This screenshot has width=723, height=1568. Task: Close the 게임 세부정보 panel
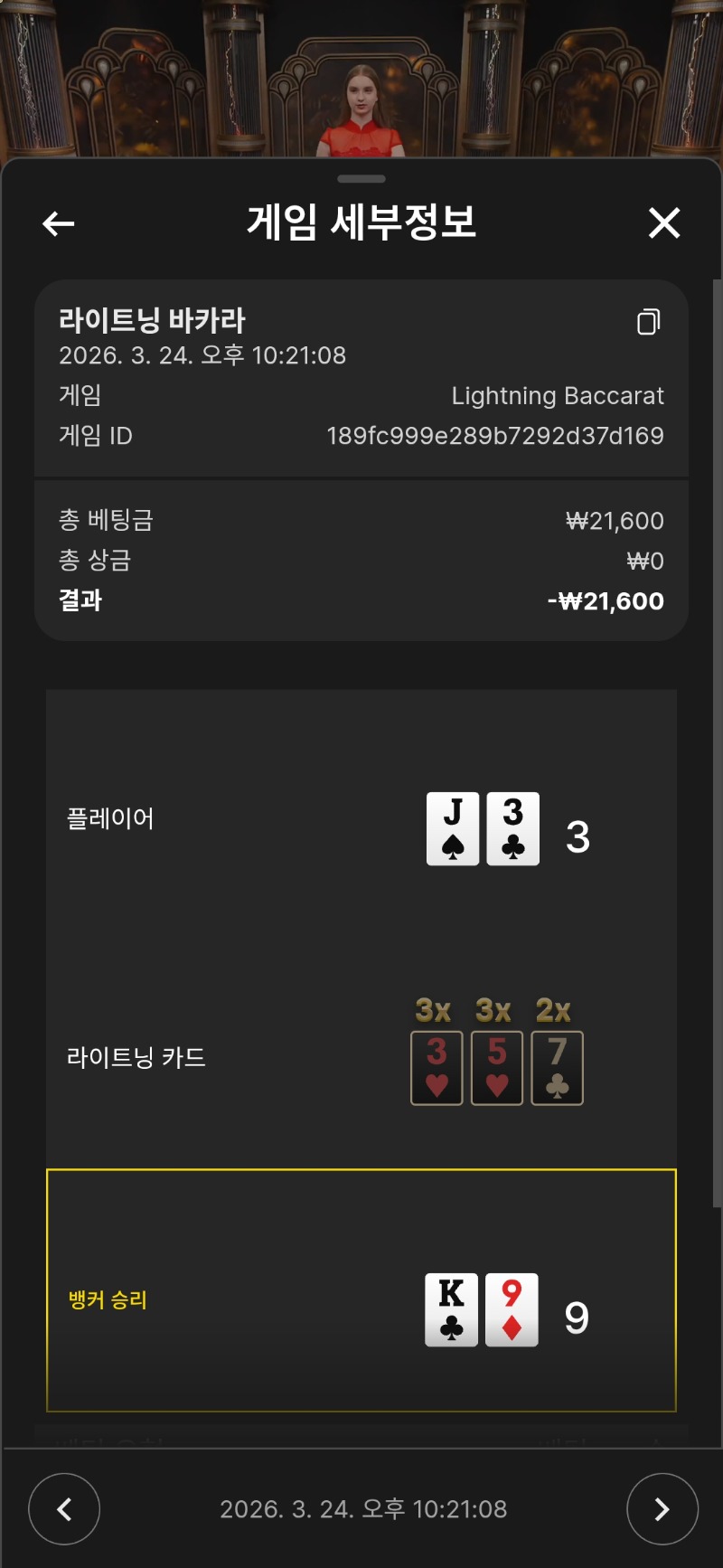click(664, 222)
